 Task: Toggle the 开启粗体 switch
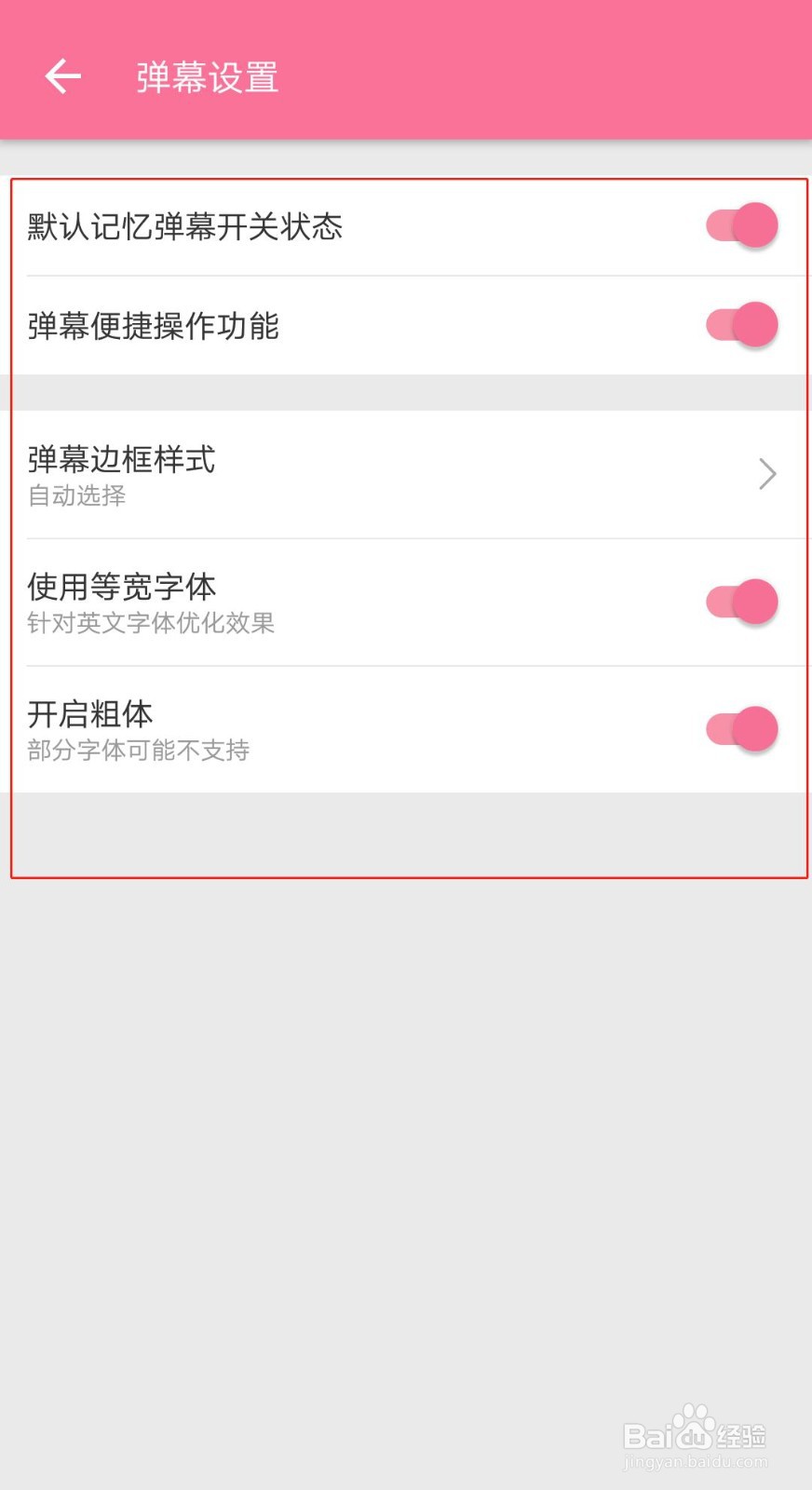point(740,727)
